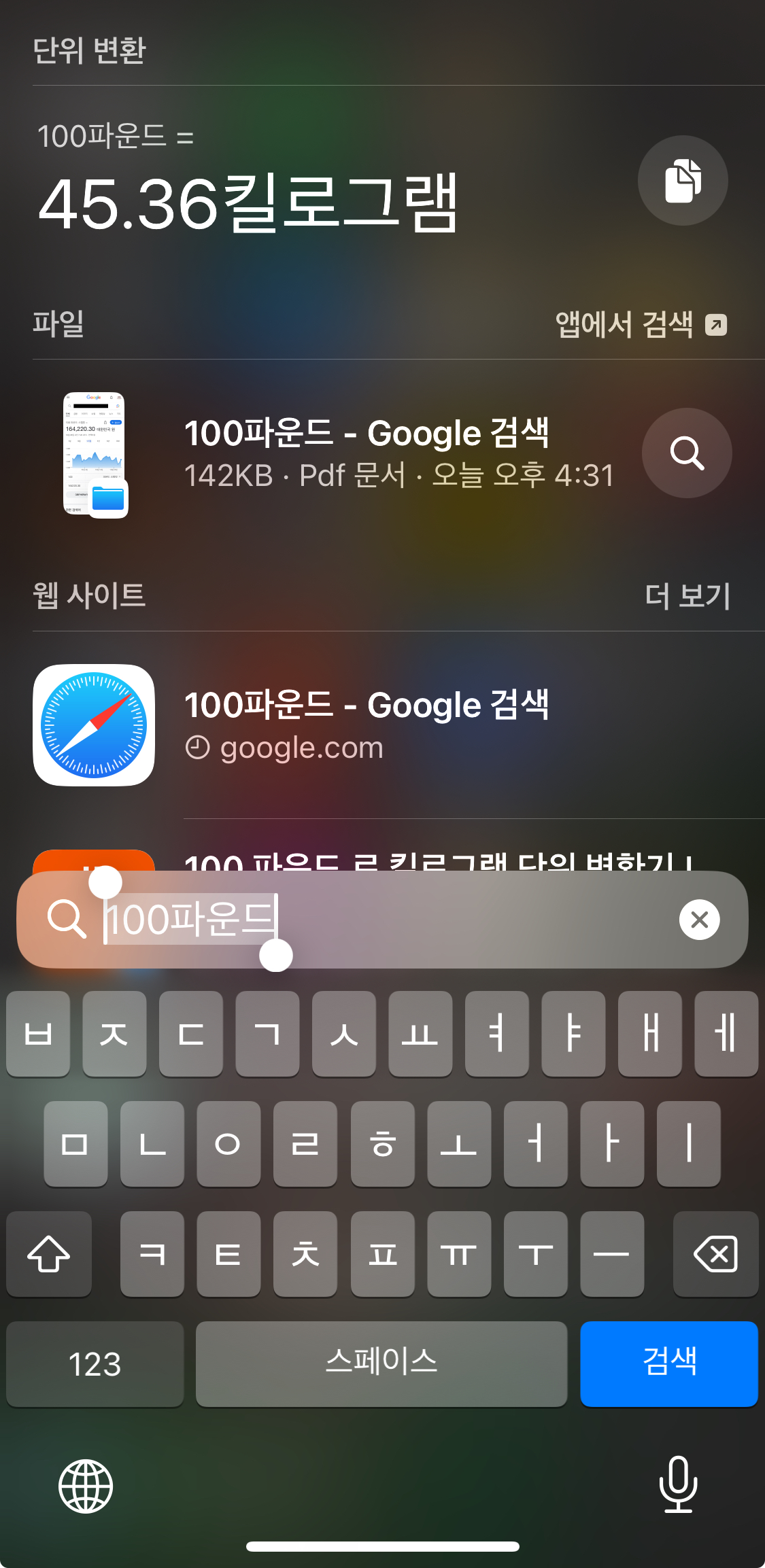Clear the search field using the X icon

click(701, 920)
